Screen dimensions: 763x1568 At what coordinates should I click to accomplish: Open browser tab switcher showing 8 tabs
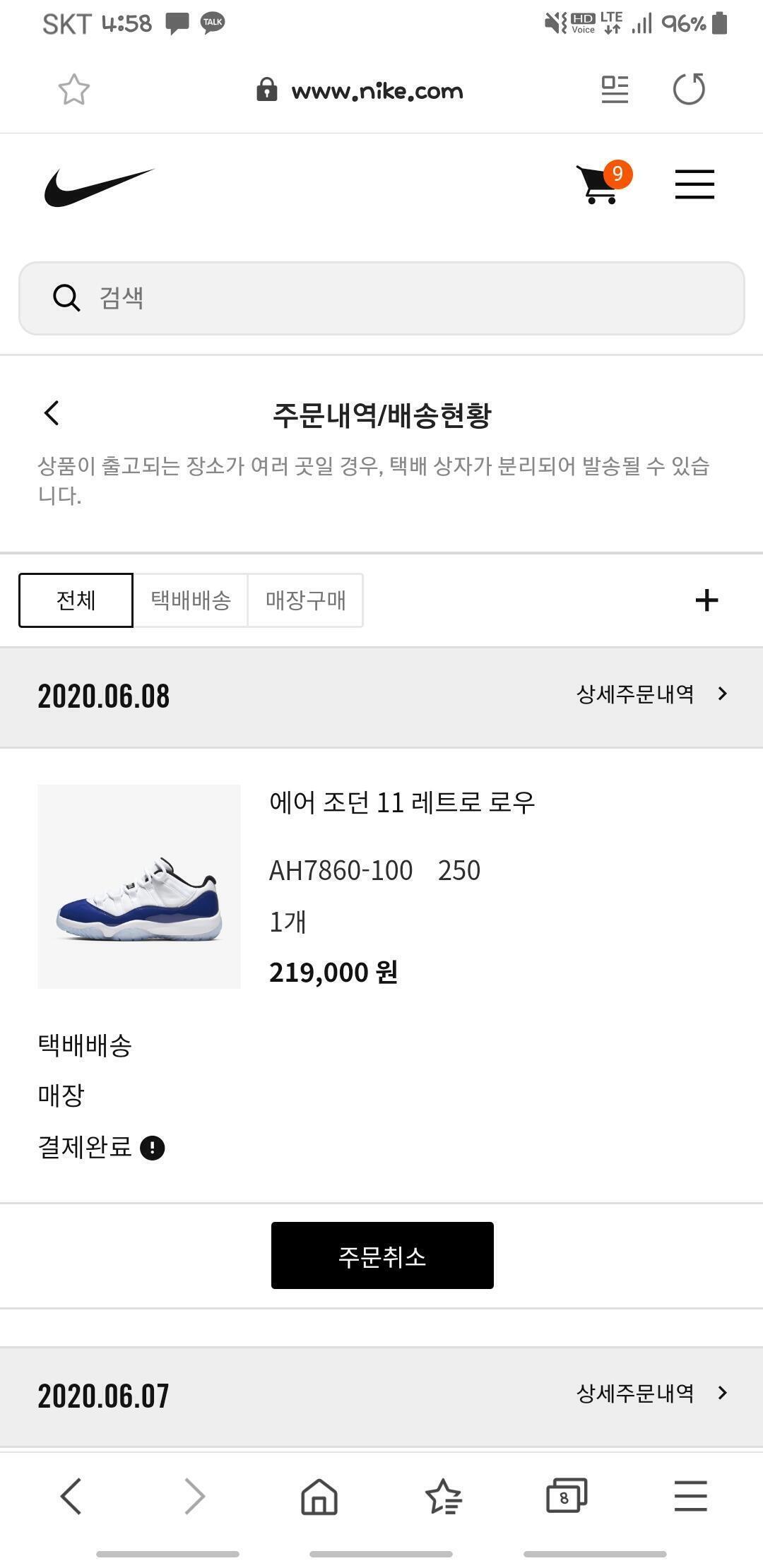(x=566, y=1496)
